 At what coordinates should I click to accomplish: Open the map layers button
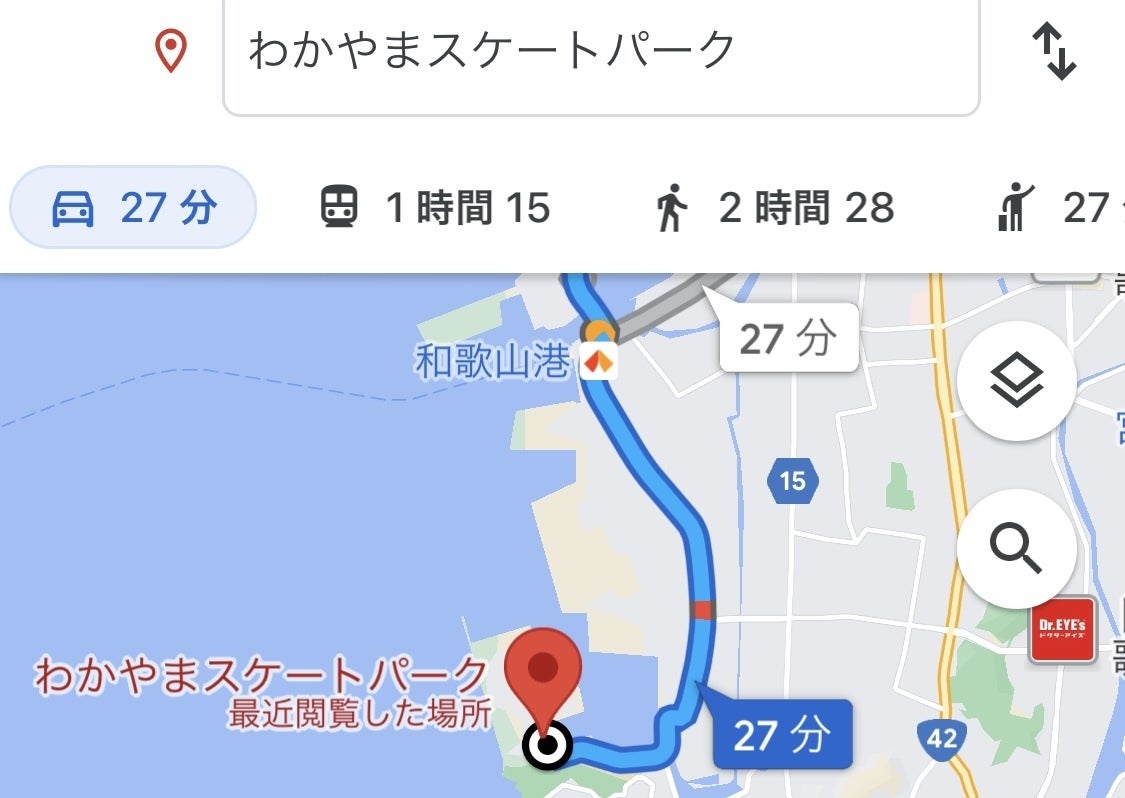(1016, 381)
